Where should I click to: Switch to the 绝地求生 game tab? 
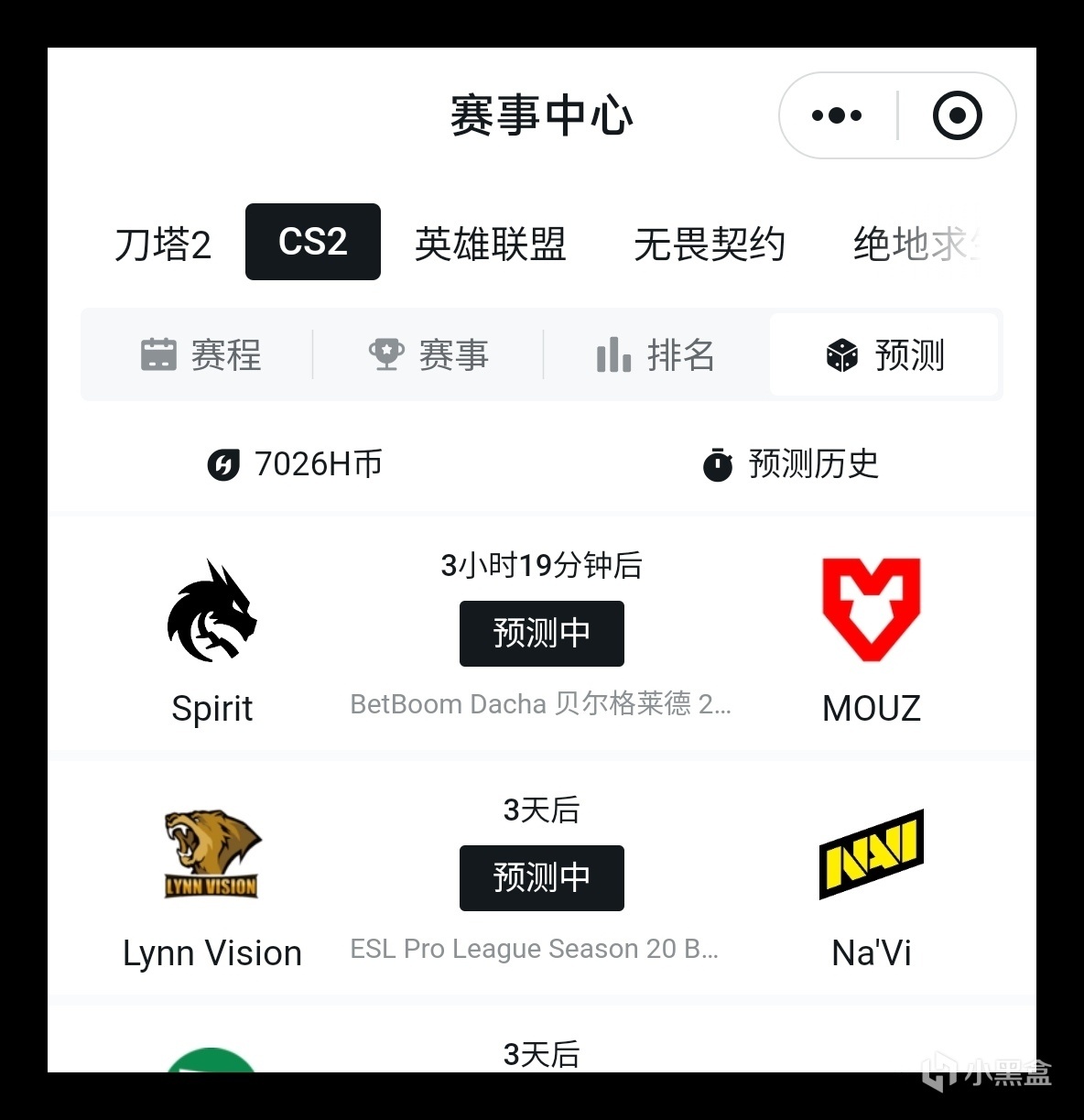click(x=916, y=244)
